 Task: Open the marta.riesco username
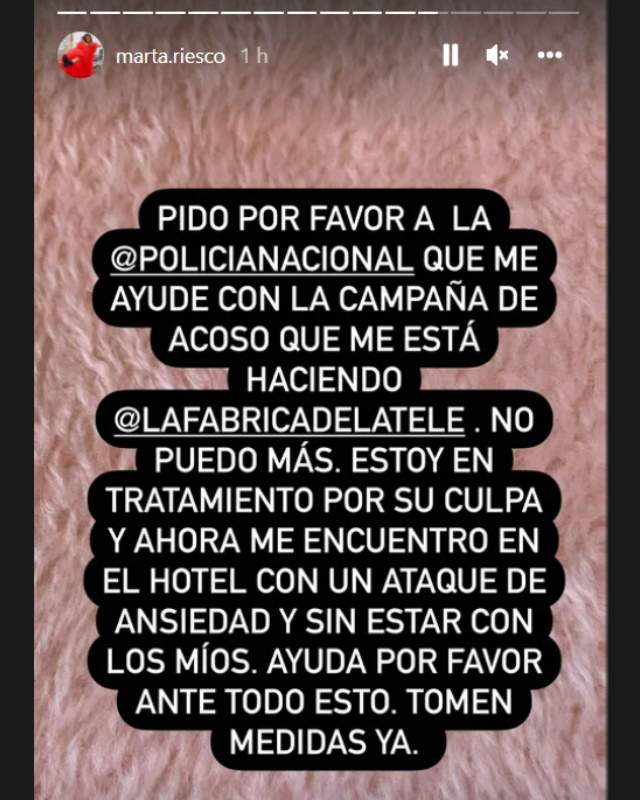pos(172,57)
